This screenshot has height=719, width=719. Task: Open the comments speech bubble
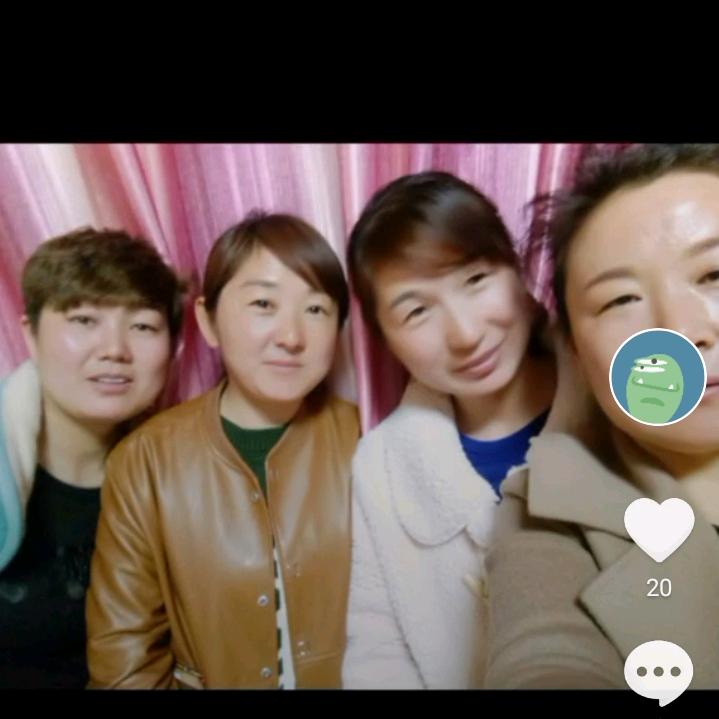coord(658,670)
